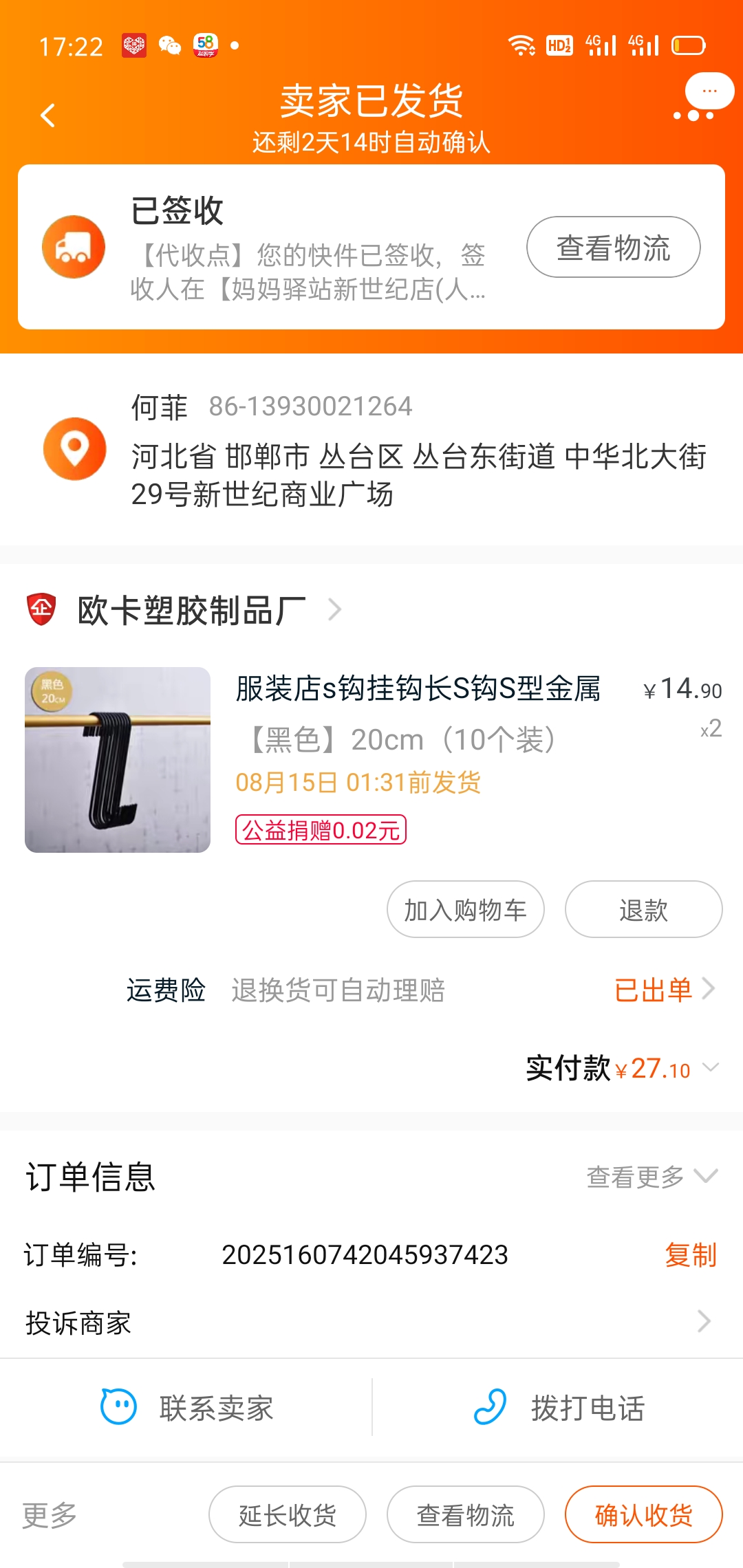This screenshot has width=743, height=1568.
Task: Tap 复制 to copy the order number
Action: tap(691, 1255)
